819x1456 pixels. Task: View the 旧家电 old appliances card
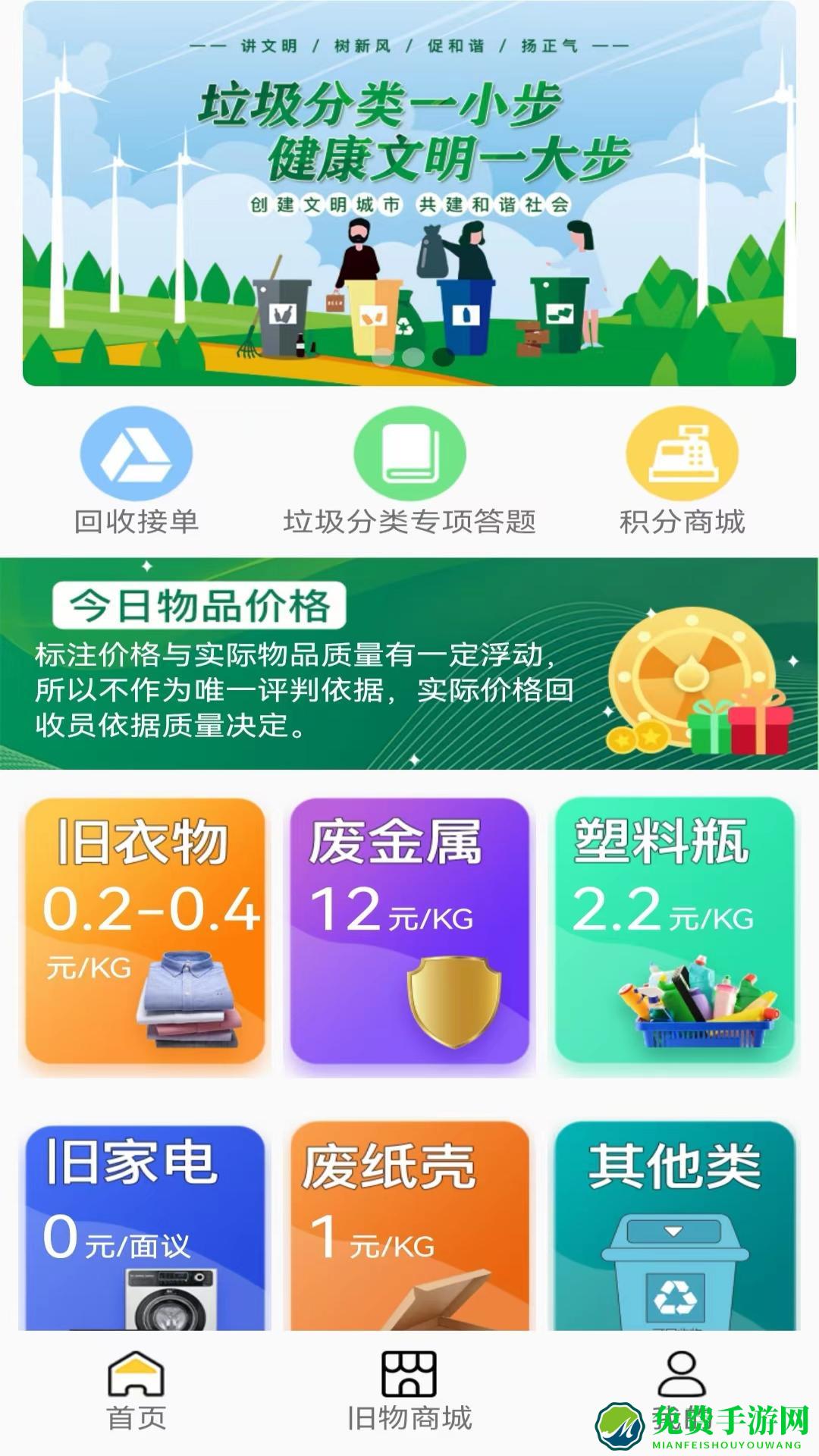pos(145,1228)
